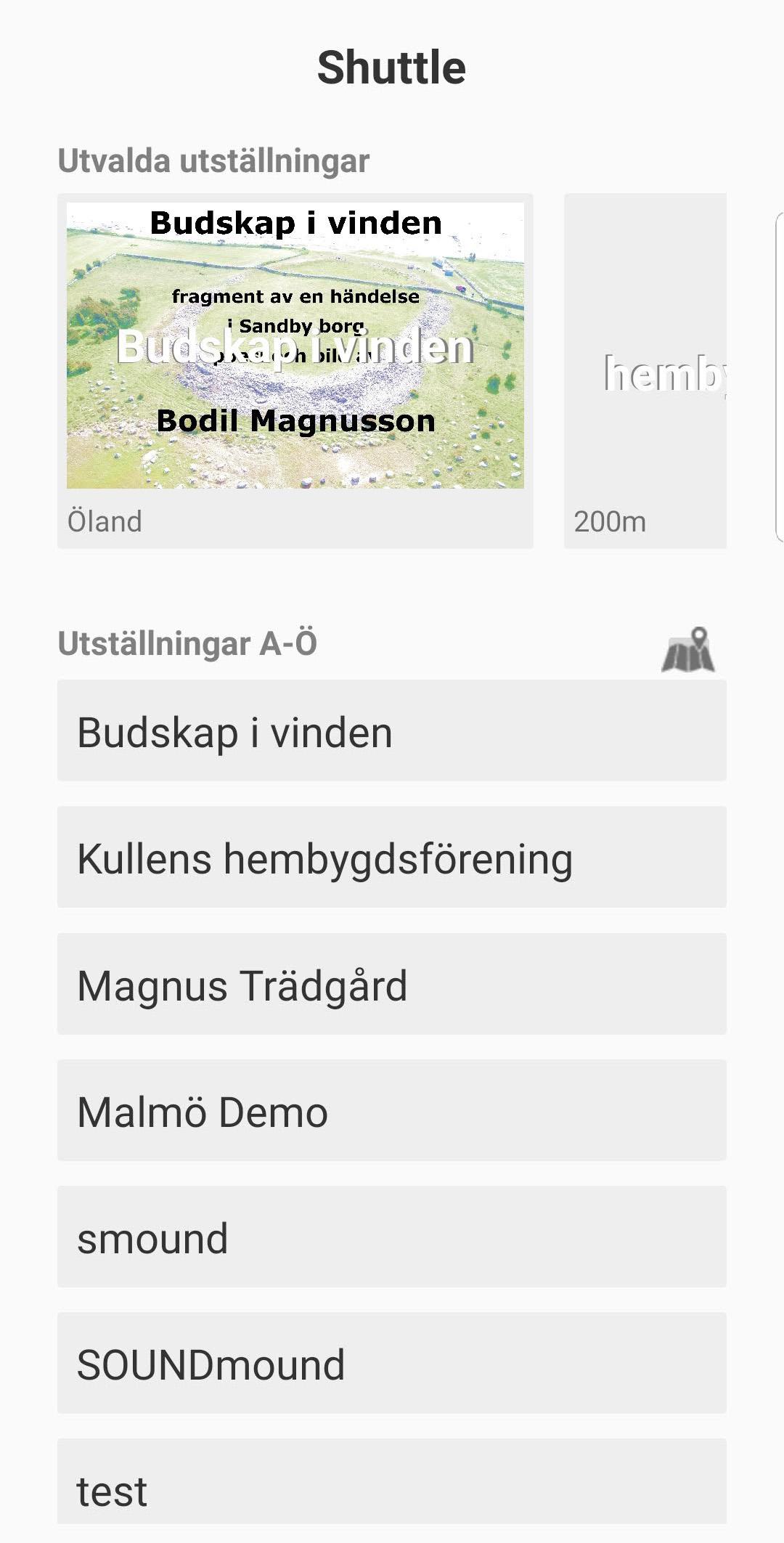Open the smound exhibition row
The width and height of the screenshot is (784, 1543).
[392, 1237]
